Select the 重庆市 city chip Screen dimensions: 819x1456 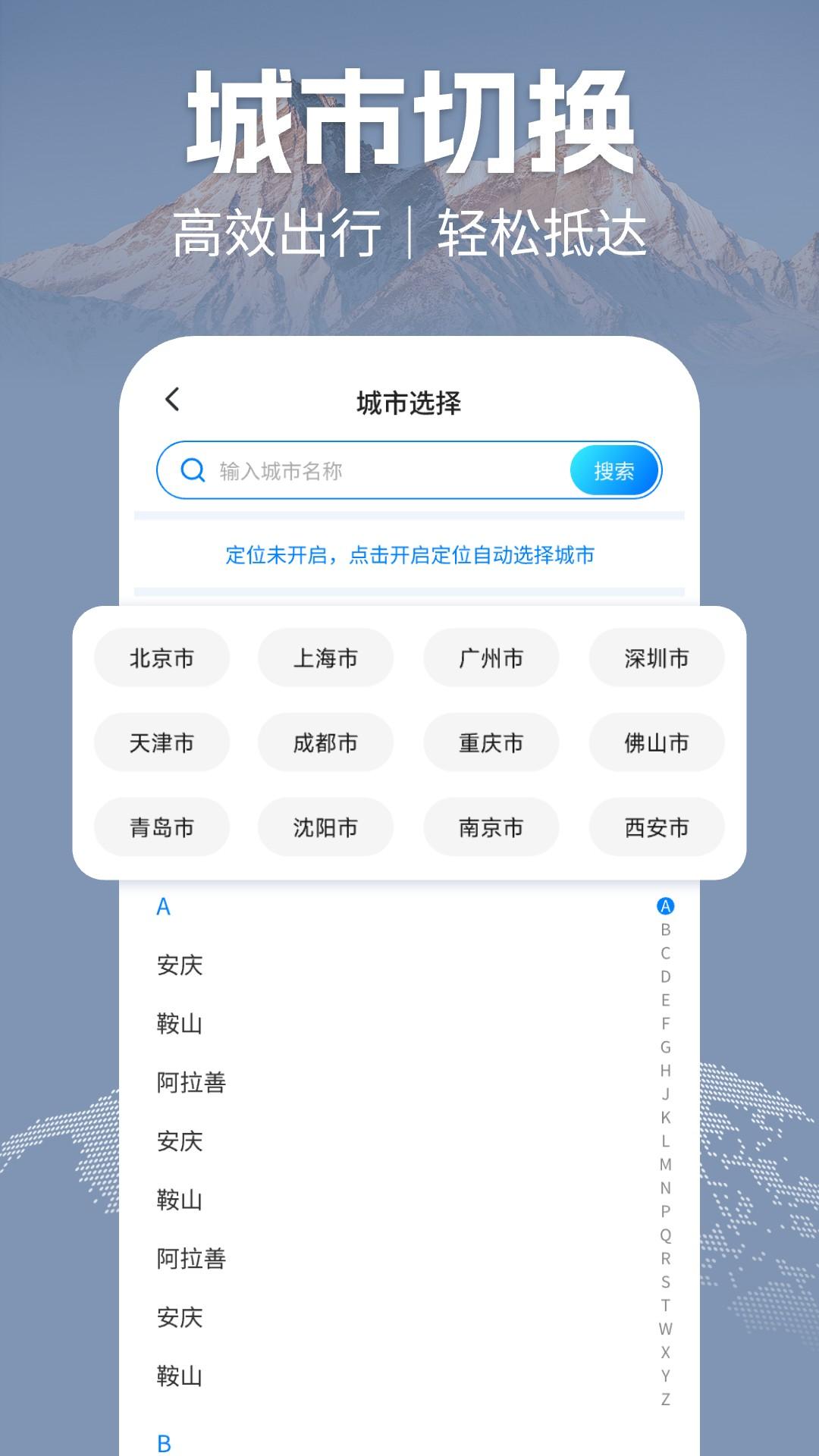(491, 743)
